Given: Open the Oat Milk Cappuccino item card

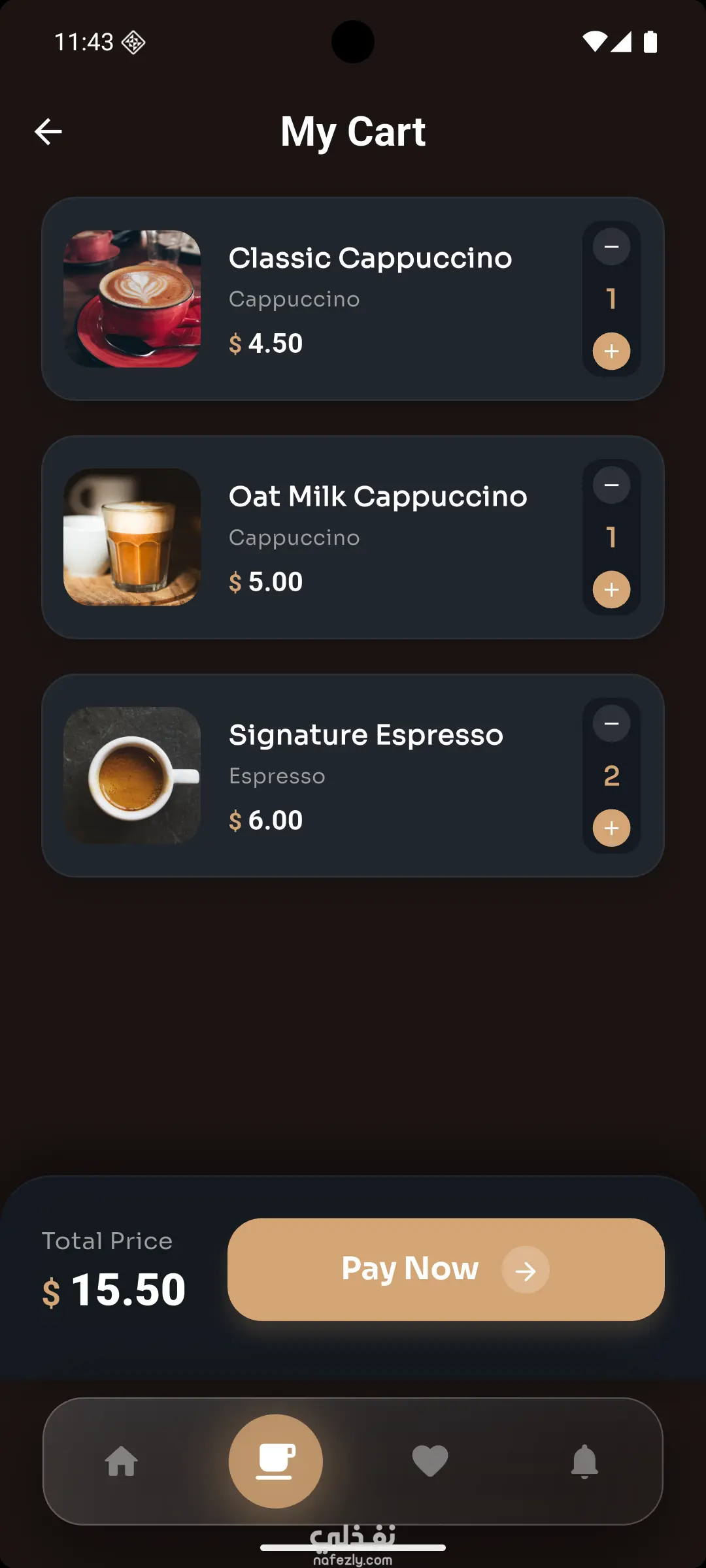Looking at the screenshot, I should (366, 538).
